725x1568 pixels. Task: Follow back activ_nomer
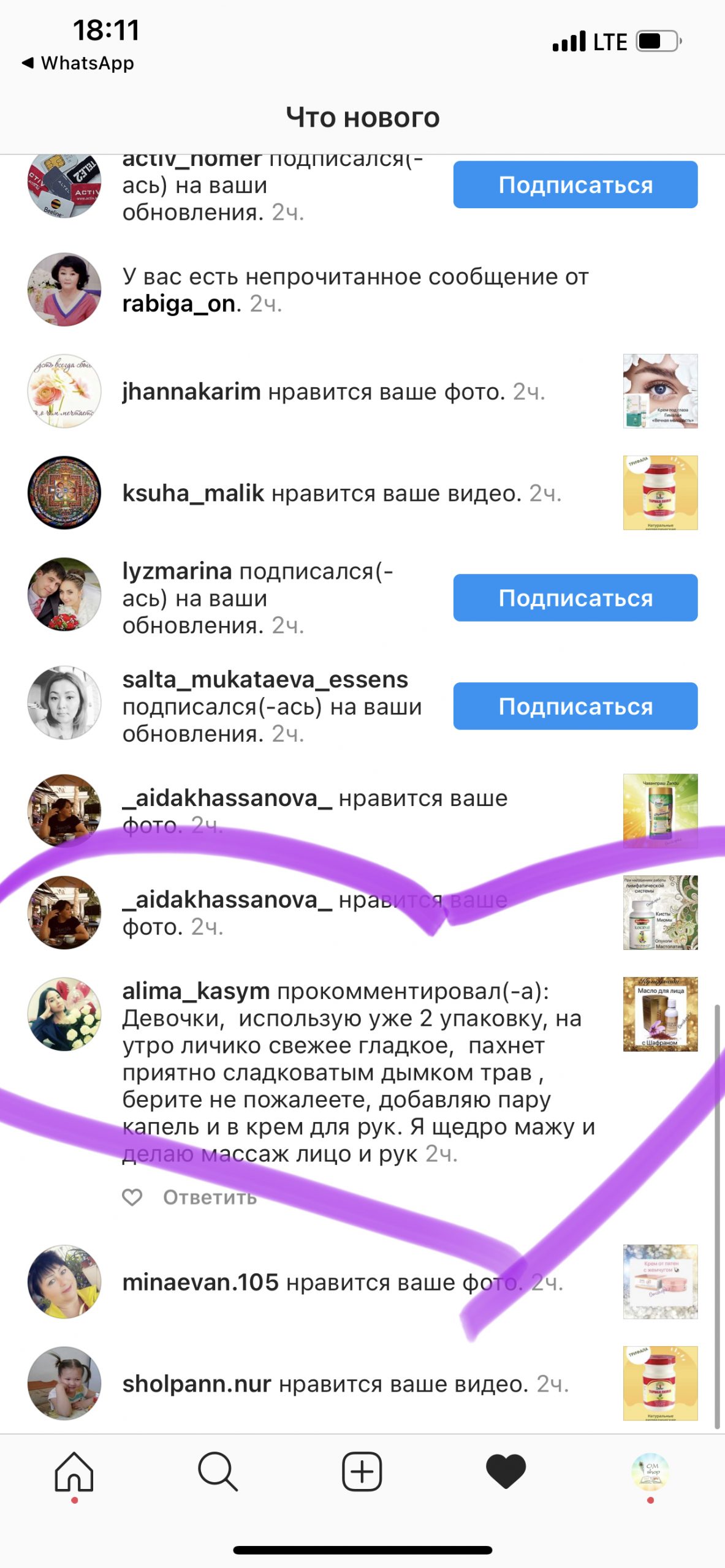[575, 184]
